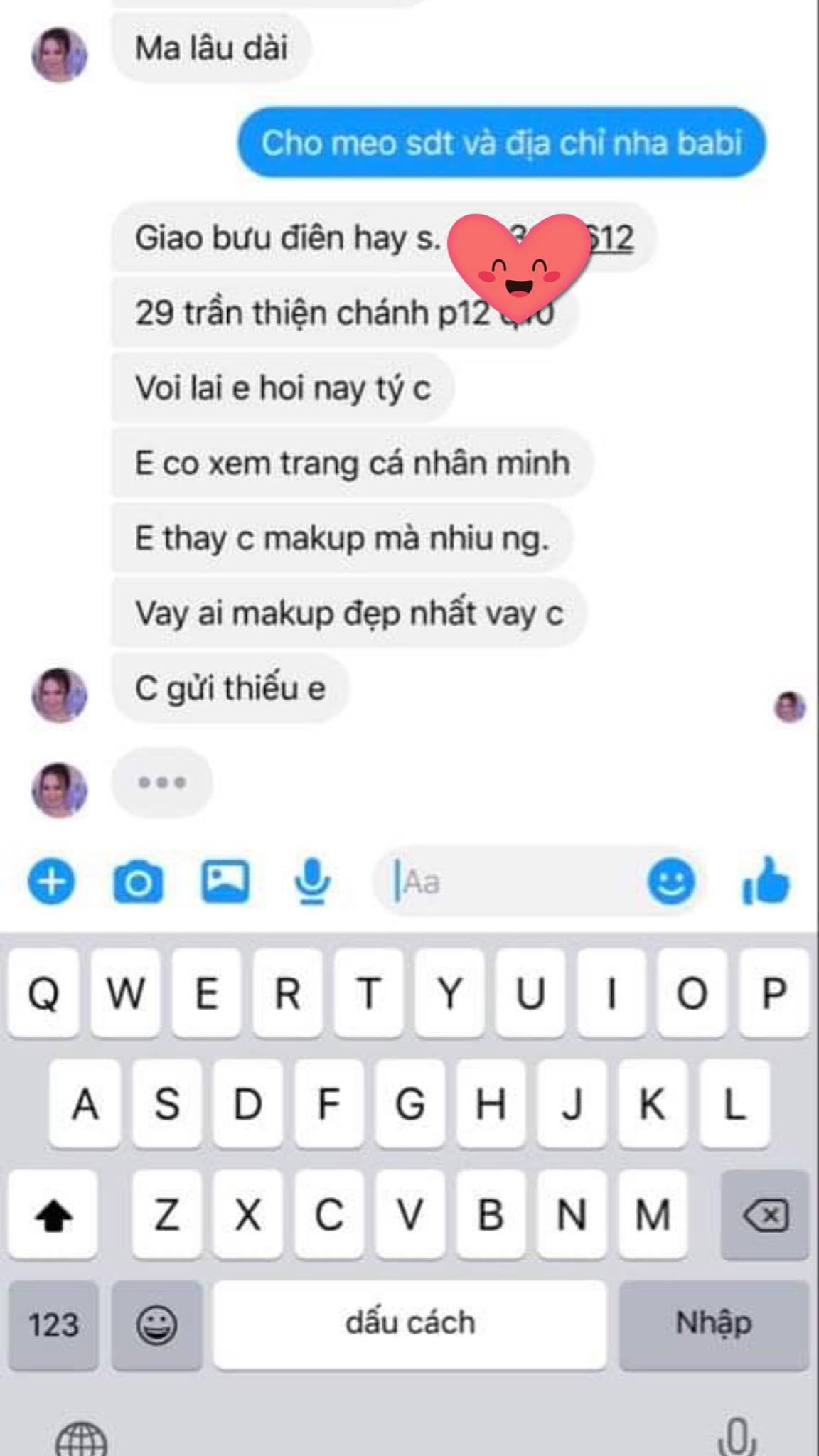Screen dimensions: 819x1456
Task: Open sender's avatar beside "C gửi thiếu e"
Action: pos(60,695)
